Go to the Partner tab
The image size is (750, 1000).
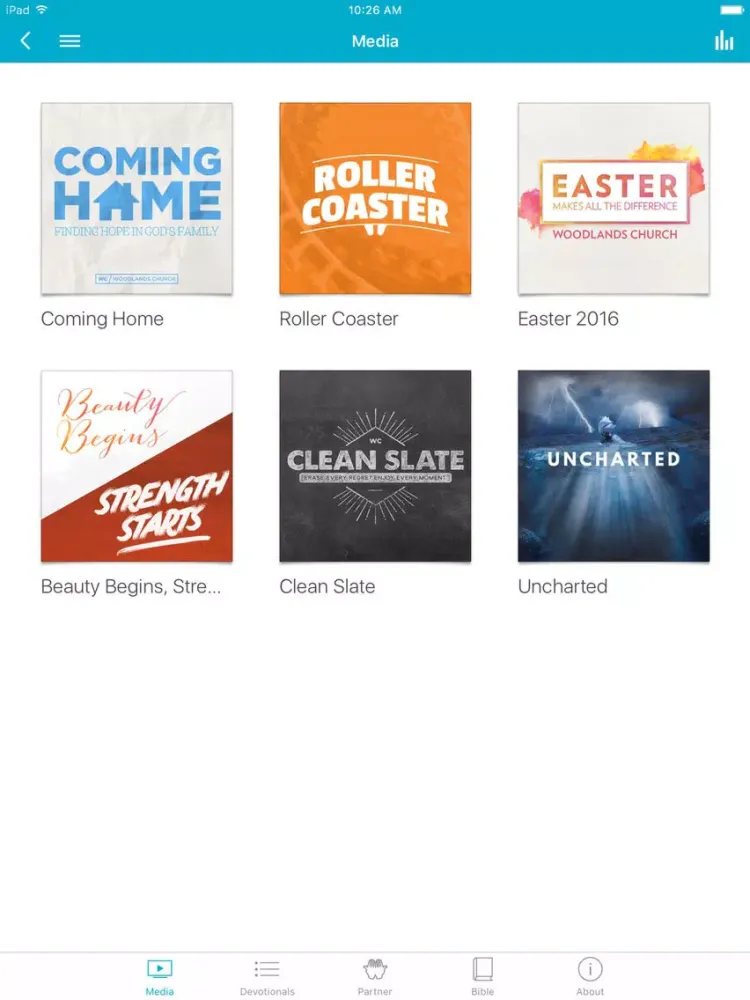pos(375,976)
